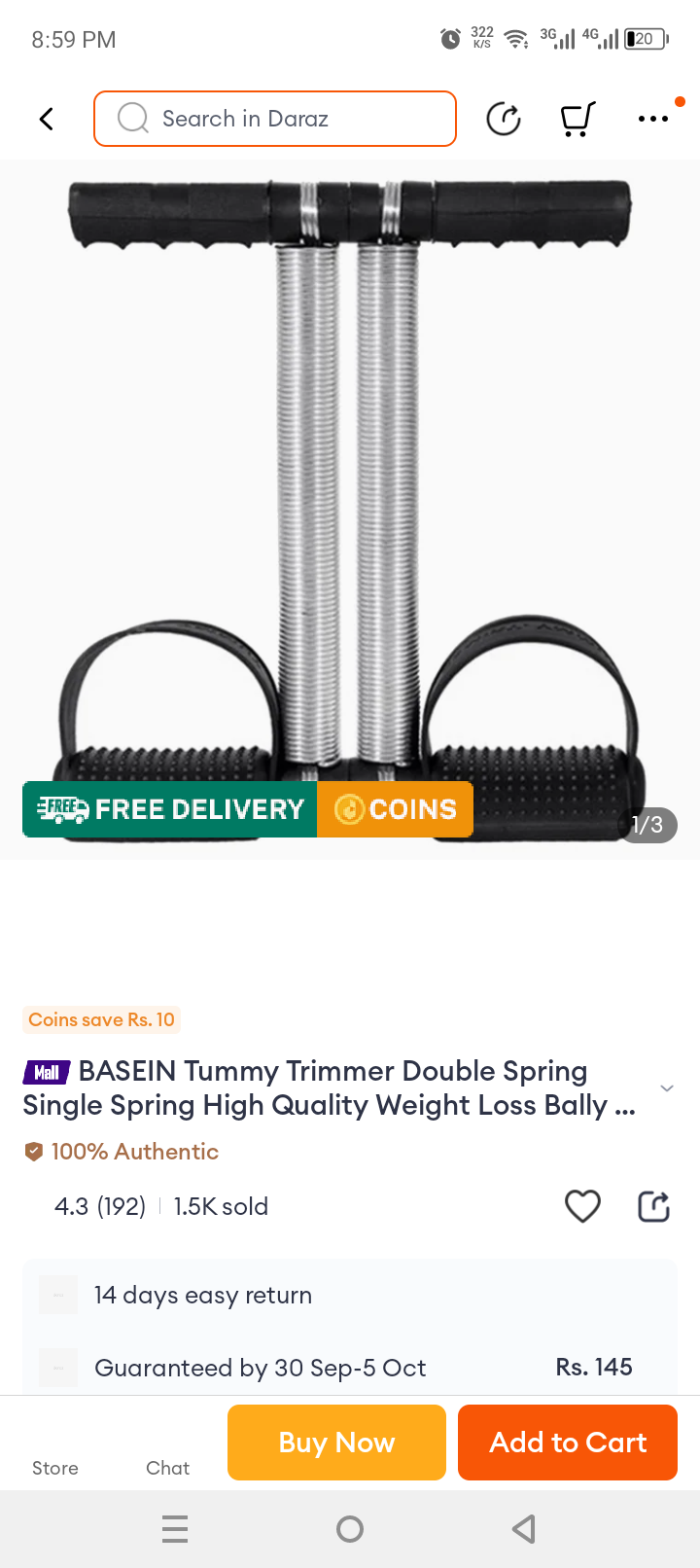This screenshot has width=700, height=1568.
Task: Go back using the top arrow
Action: click(x=46, y=119)
